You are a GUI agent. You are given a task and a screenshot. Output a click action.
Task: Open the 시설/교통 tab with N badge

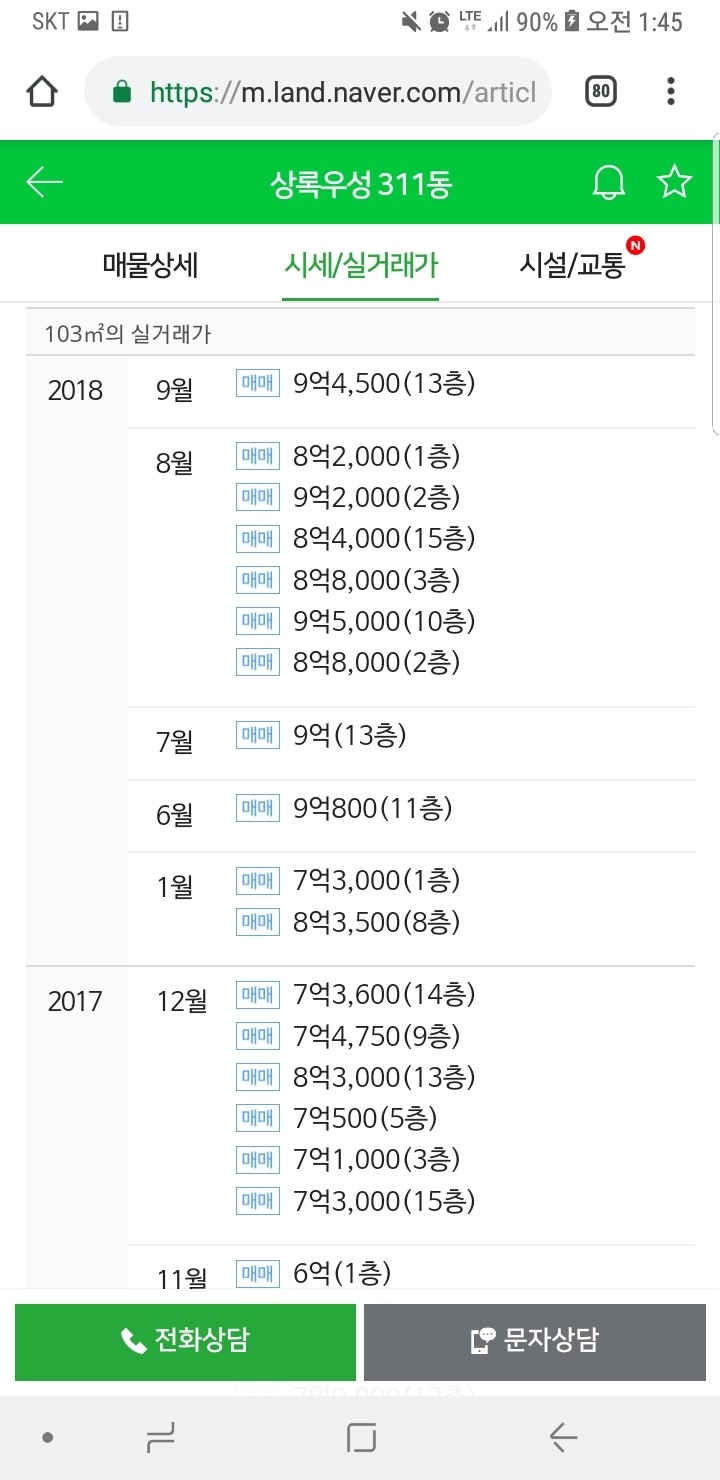click(x=572, y=262)
